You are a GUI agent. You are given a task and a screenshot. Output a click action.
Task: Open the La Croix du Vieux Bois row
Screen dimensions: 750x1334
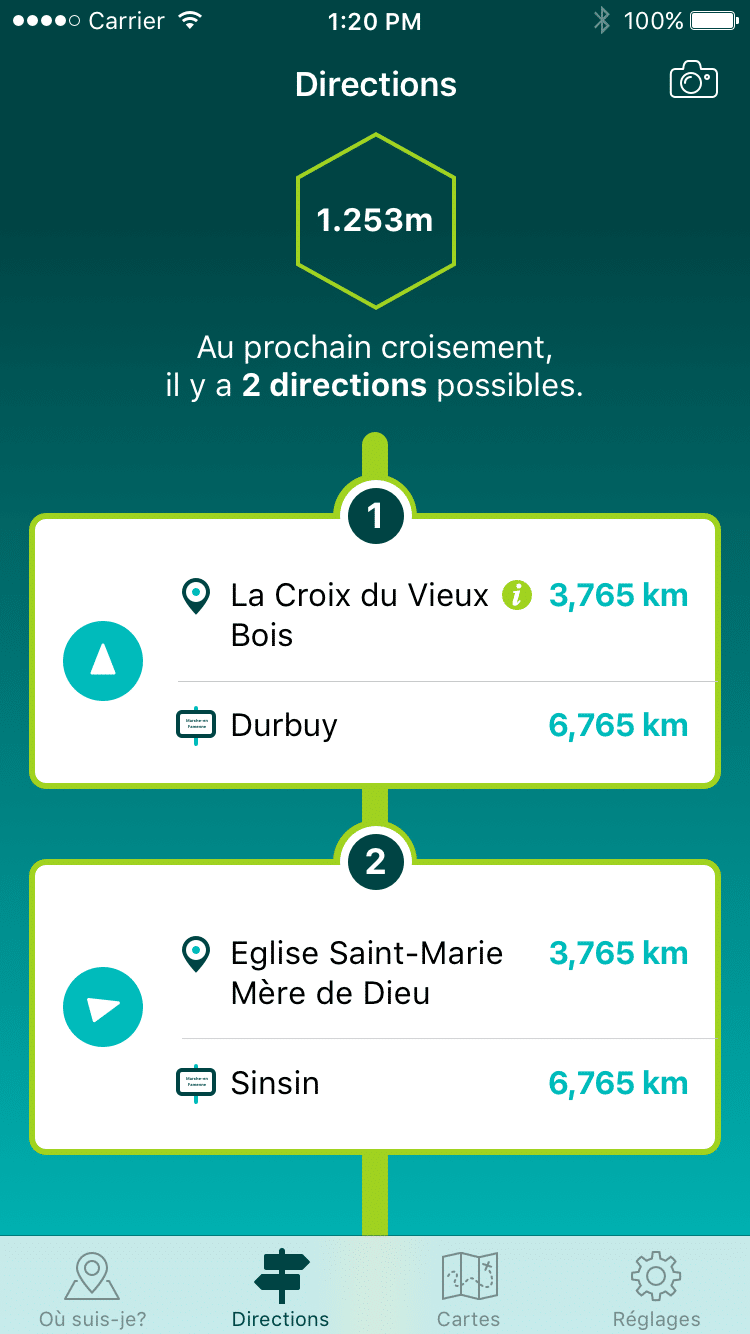click(x=446, y=614)
